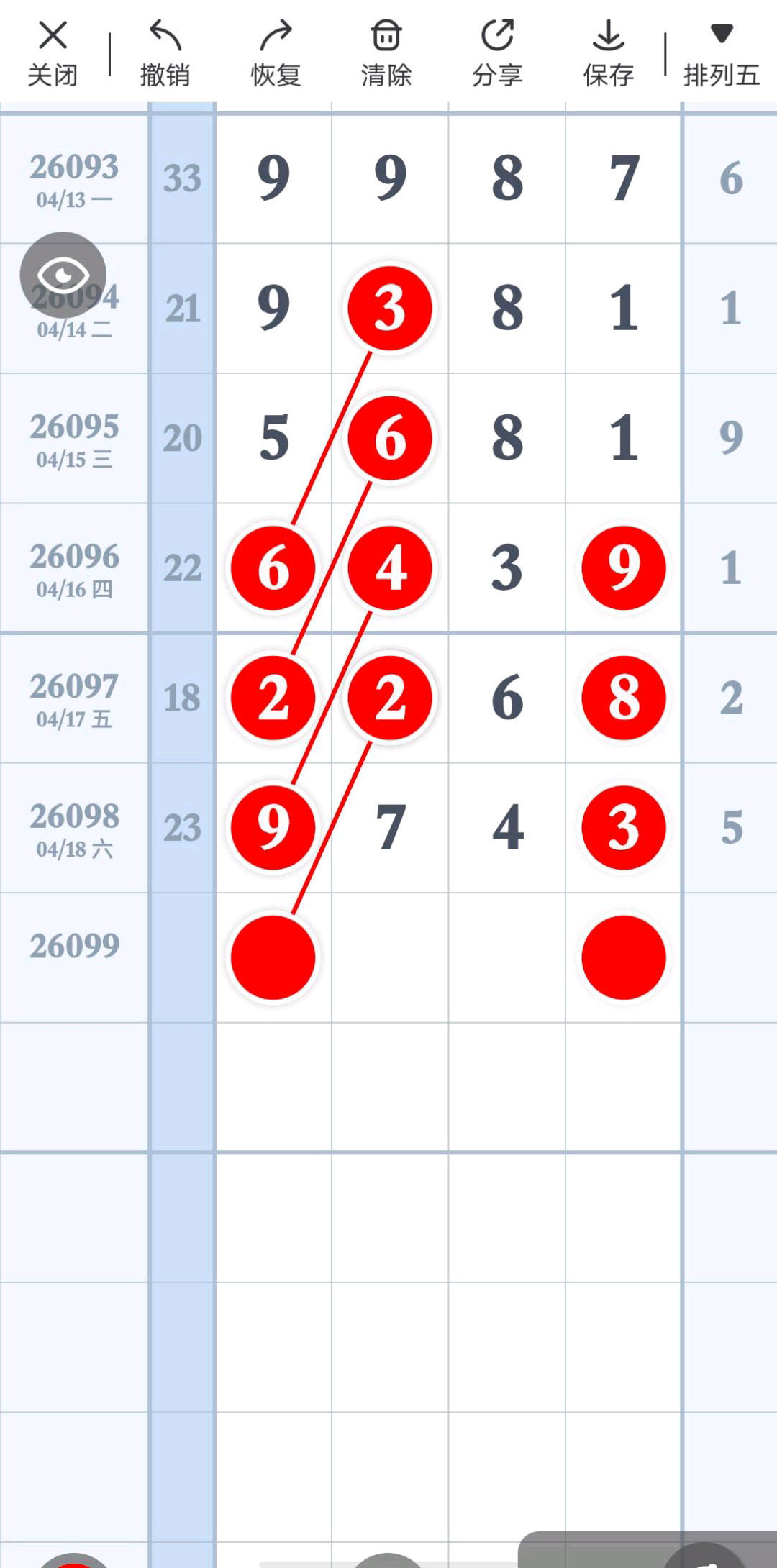The height and width of the screenshot is (1568, 777).
Task: Toggle the eye visibility button
Action: tap(63, 274)
